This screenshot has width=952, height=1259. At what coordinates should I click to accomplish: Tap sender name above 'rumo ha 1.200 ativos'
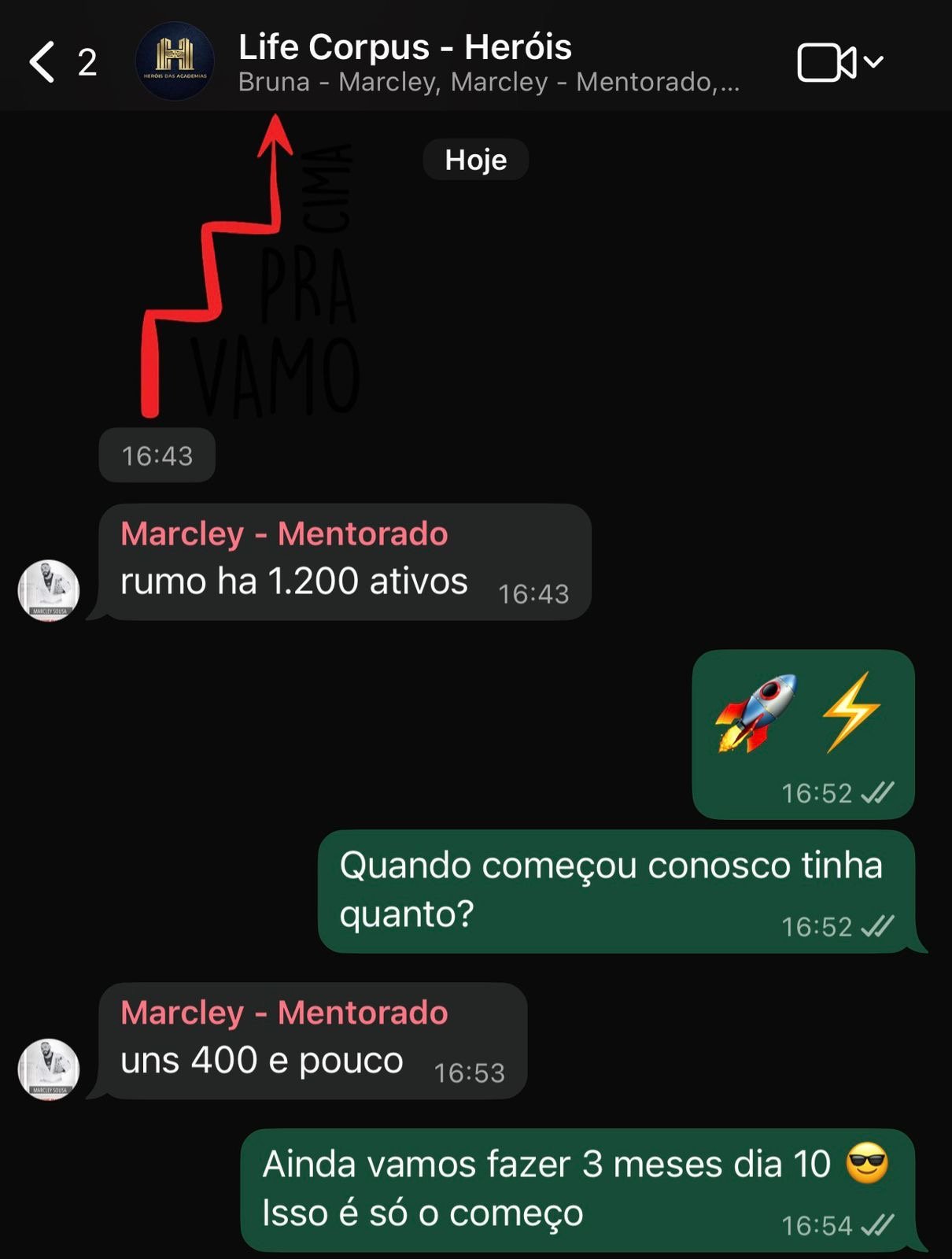284,534
